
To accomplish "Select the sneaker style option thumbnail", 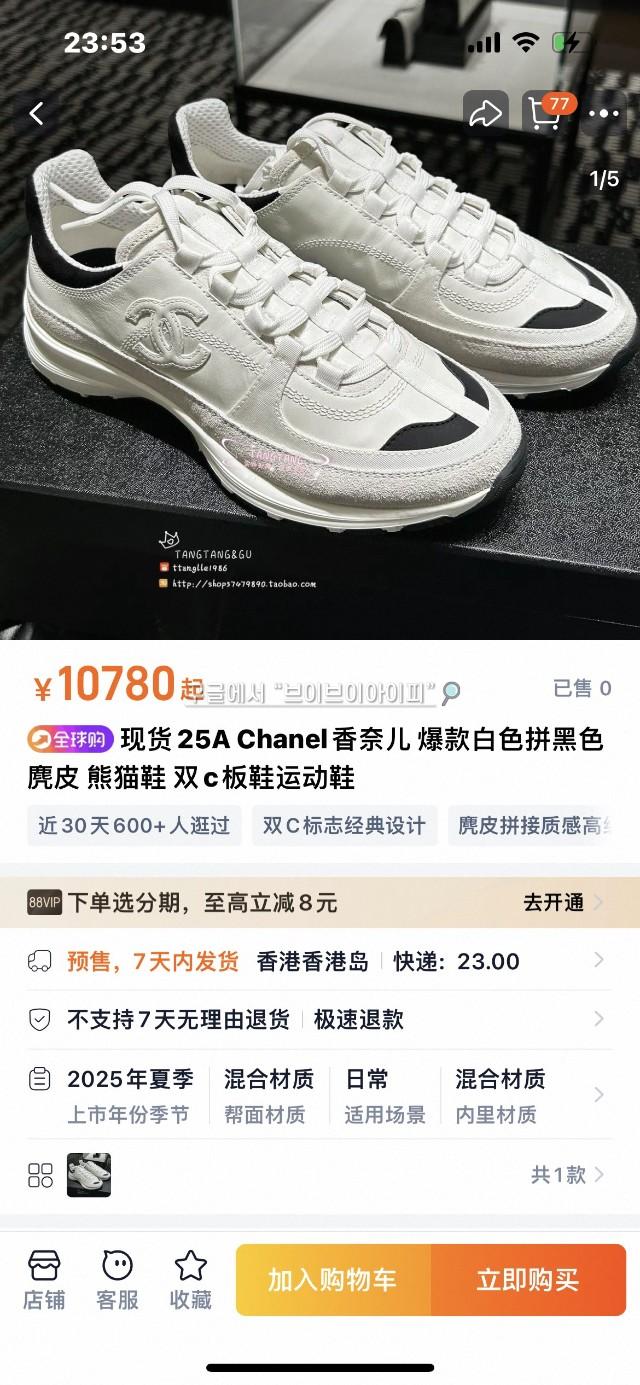I will (x=89, y=1175).
